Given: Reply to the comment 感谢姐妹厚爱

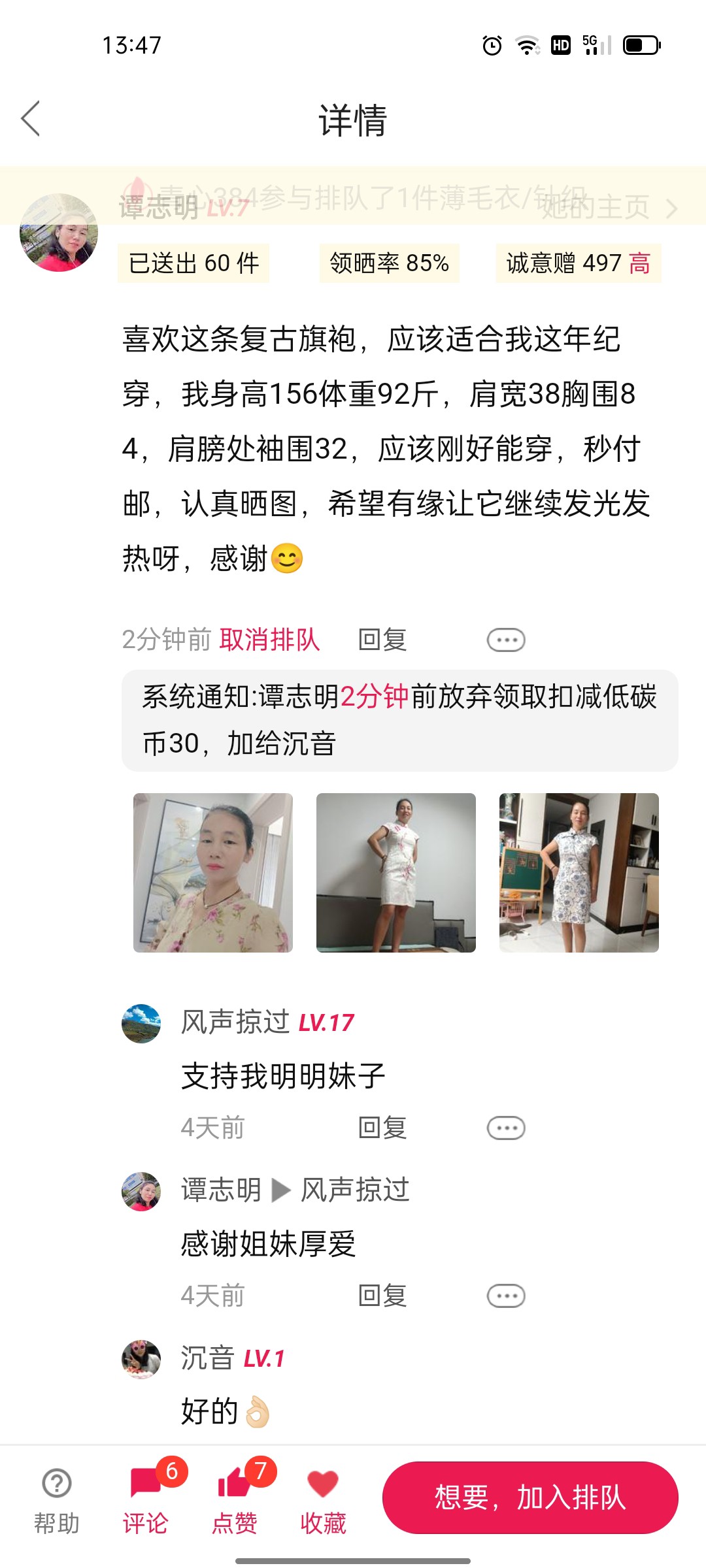Looking at the screenshot, I should 382,1296.
